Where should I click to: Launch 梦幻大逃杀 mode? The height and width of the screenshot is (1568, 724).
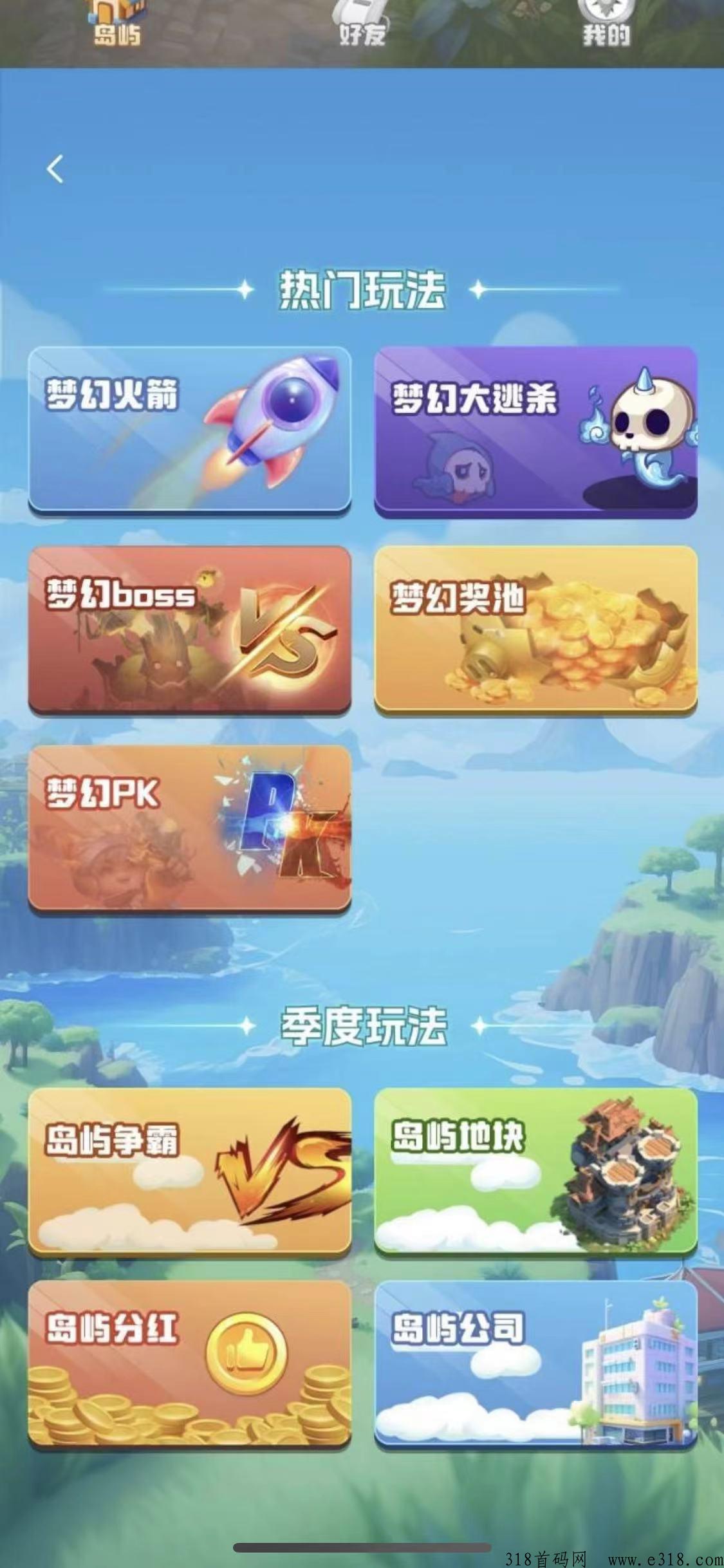click(536, 432)
